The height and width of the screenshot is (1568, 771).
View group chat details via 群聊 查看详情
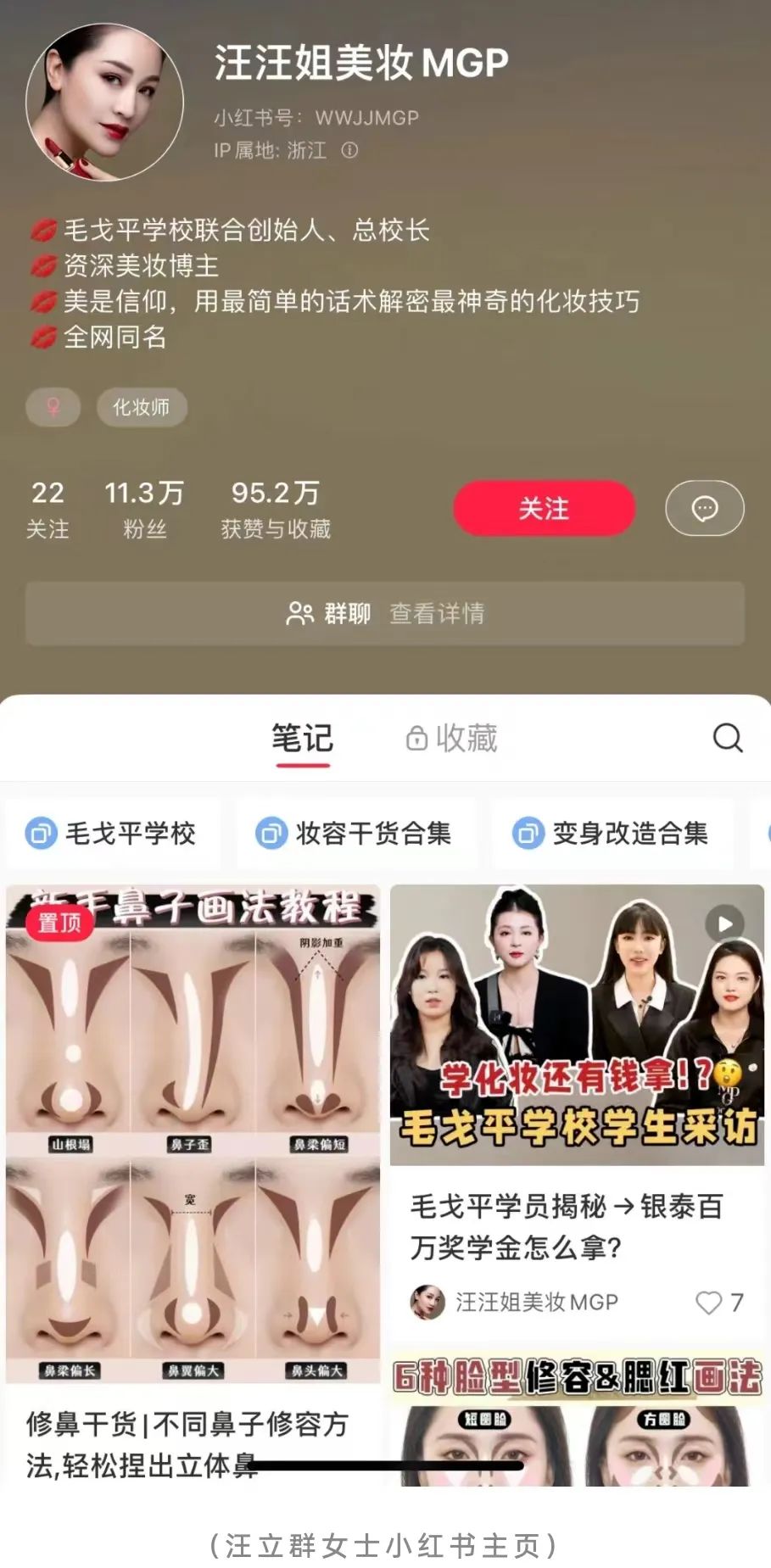pyautogui.click(x=385, y=613)
